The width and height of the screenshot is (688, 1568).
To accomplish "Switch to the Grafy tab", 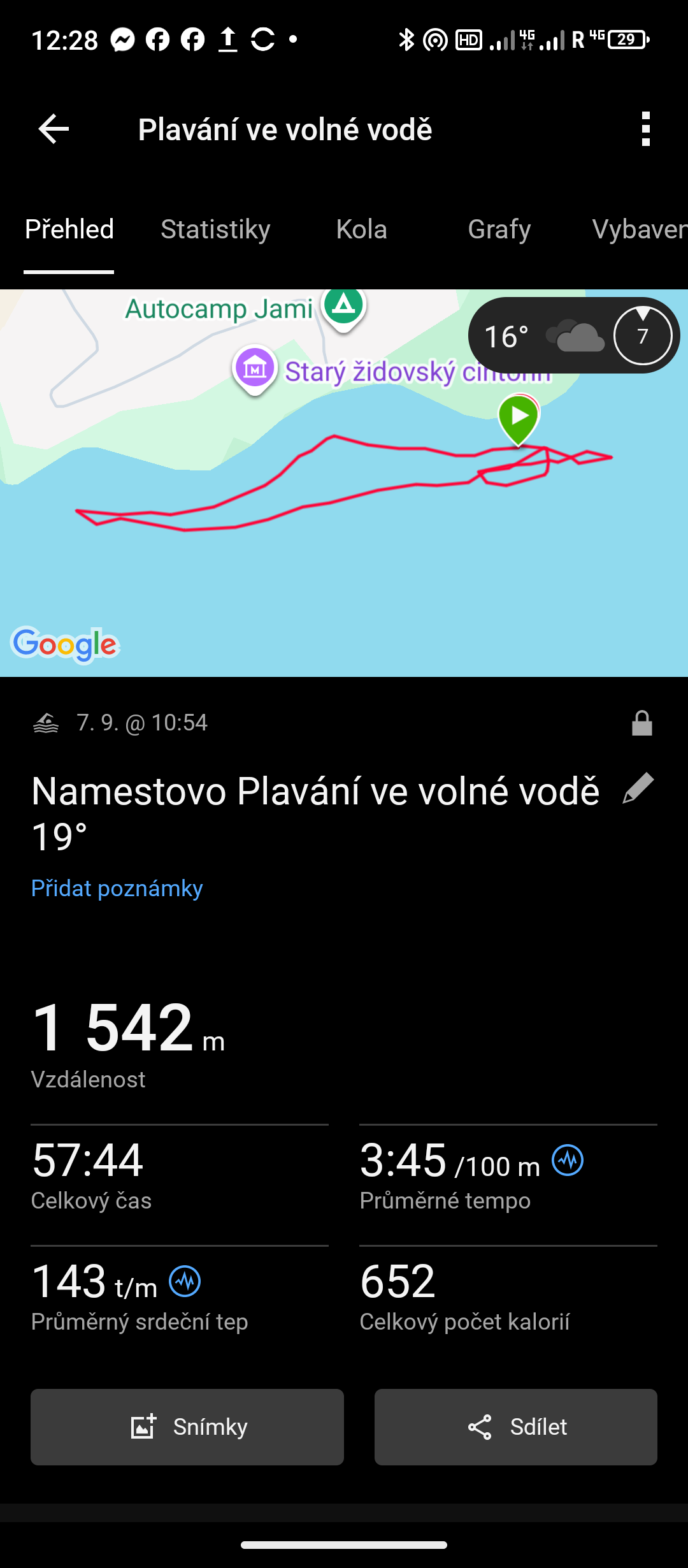I will (499, 229).
